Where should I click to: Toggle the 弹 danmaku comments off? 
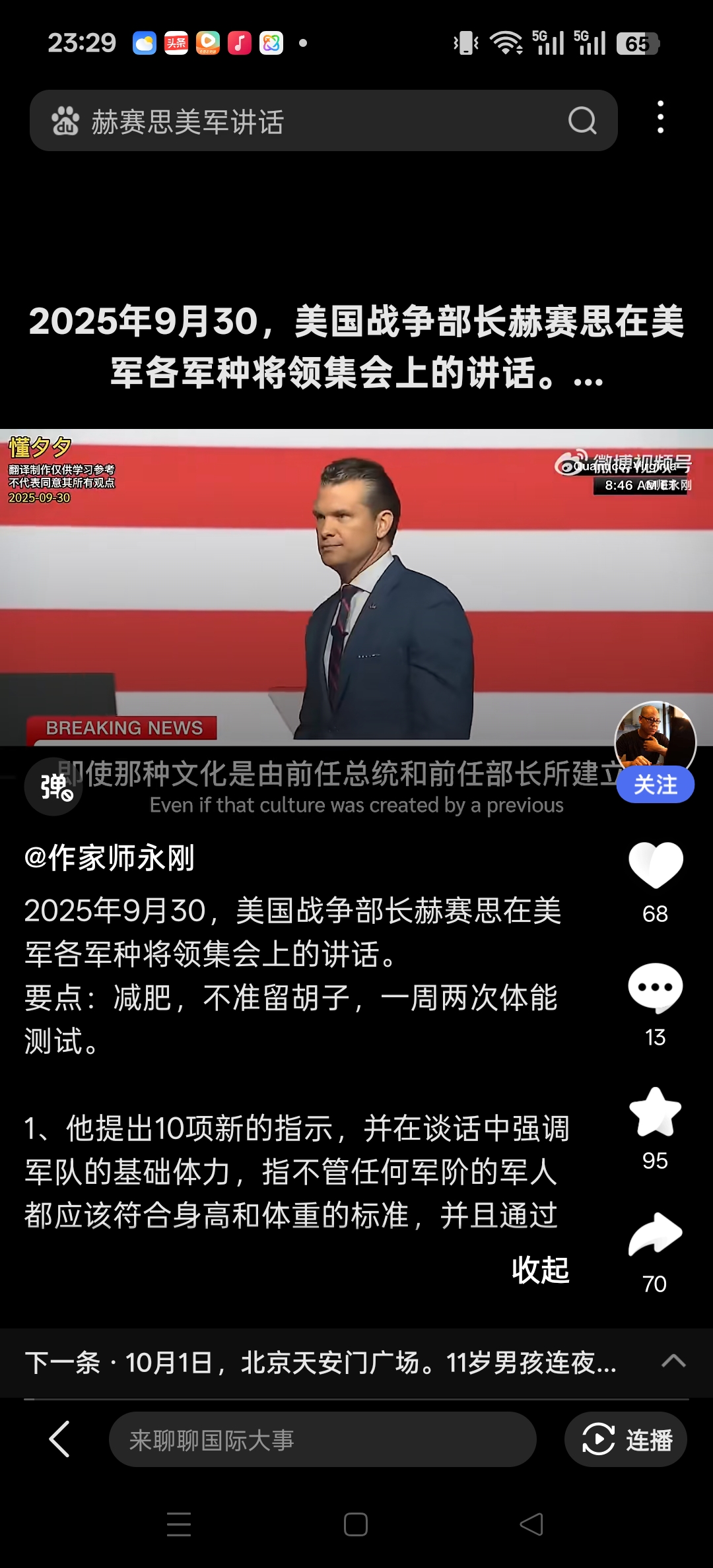pos(53,787)
